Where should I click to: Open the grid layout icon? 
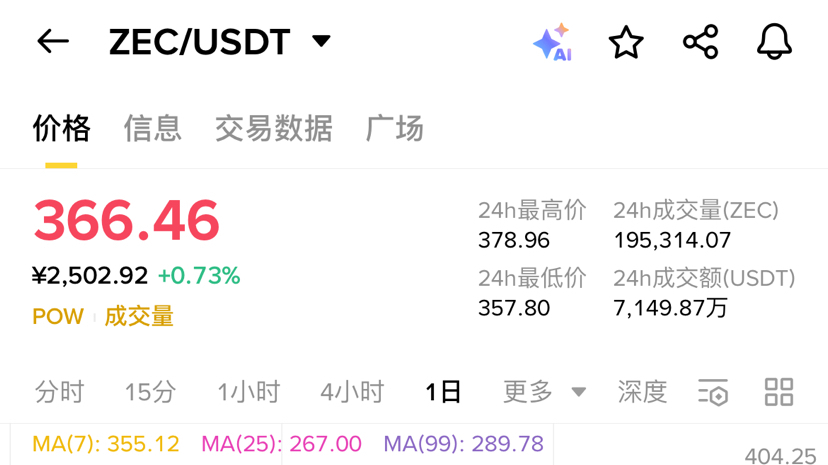778,392
